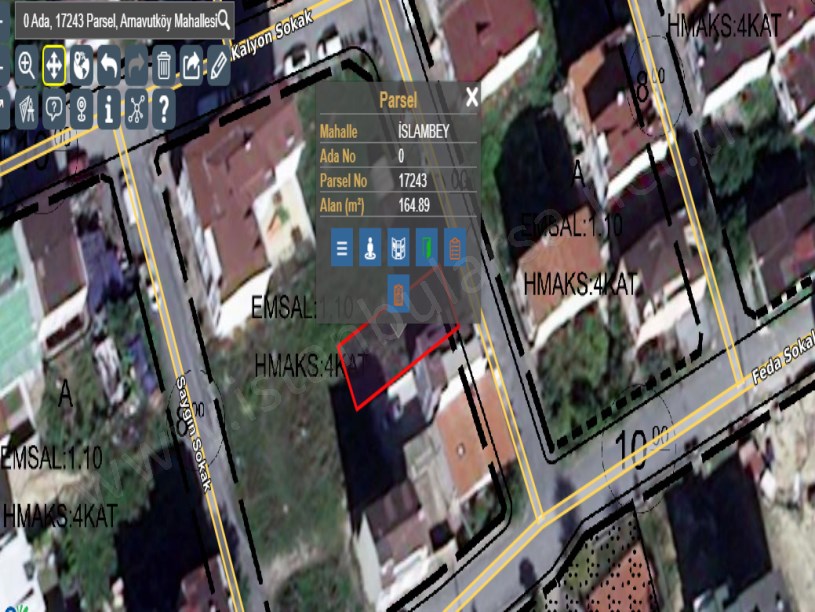Open the network nodes tool
This screenshot has width=815, height=612.
pos(137,109)
